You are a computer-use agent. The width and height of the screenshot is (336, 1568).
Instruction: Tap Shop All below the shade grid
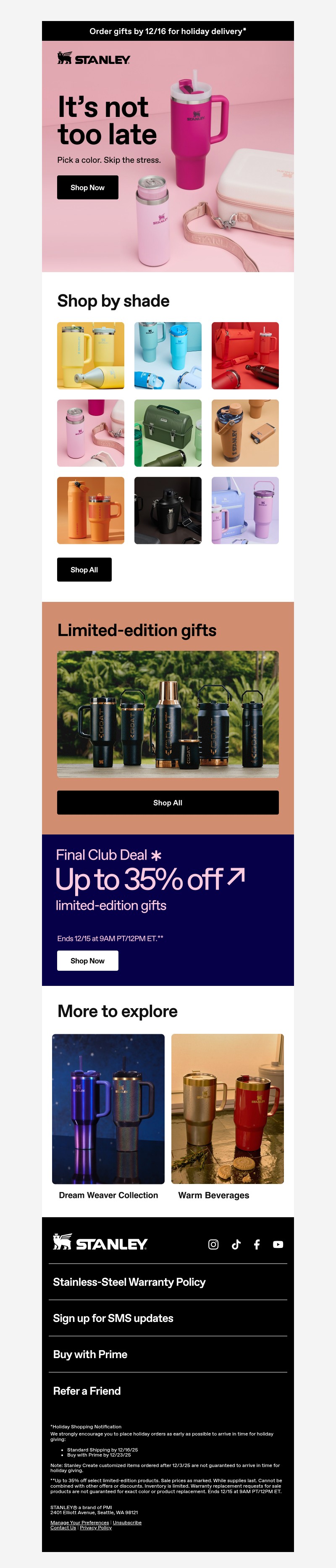point(84,570)
